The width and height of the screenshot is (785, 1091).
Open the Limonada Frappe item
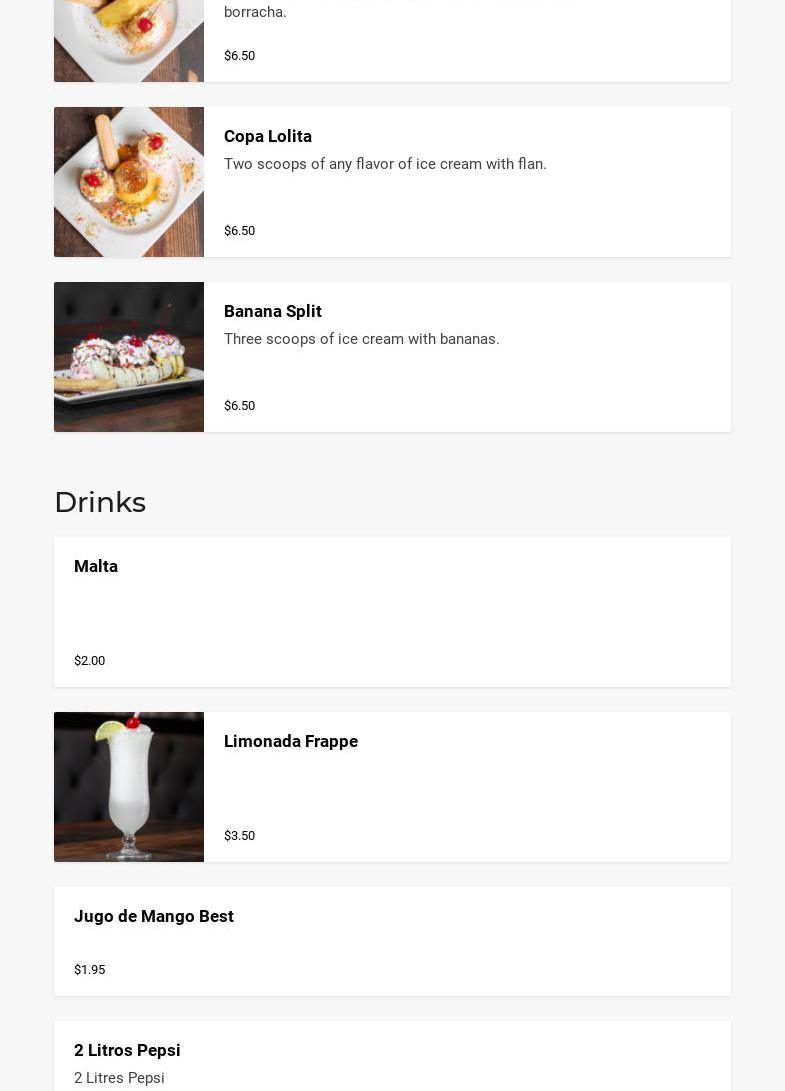[391, 786]
